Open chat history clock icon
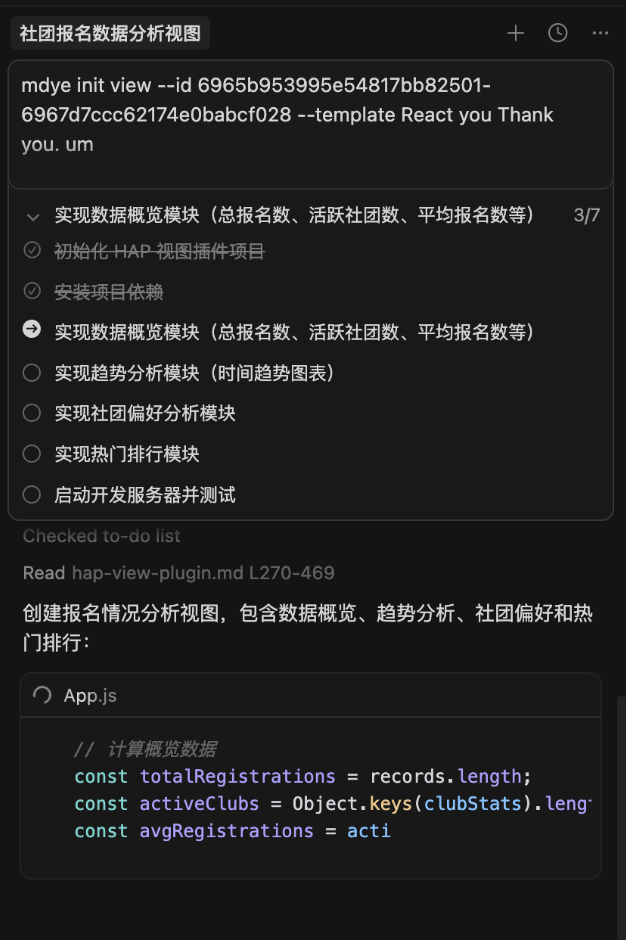 [x=558, y=33]
